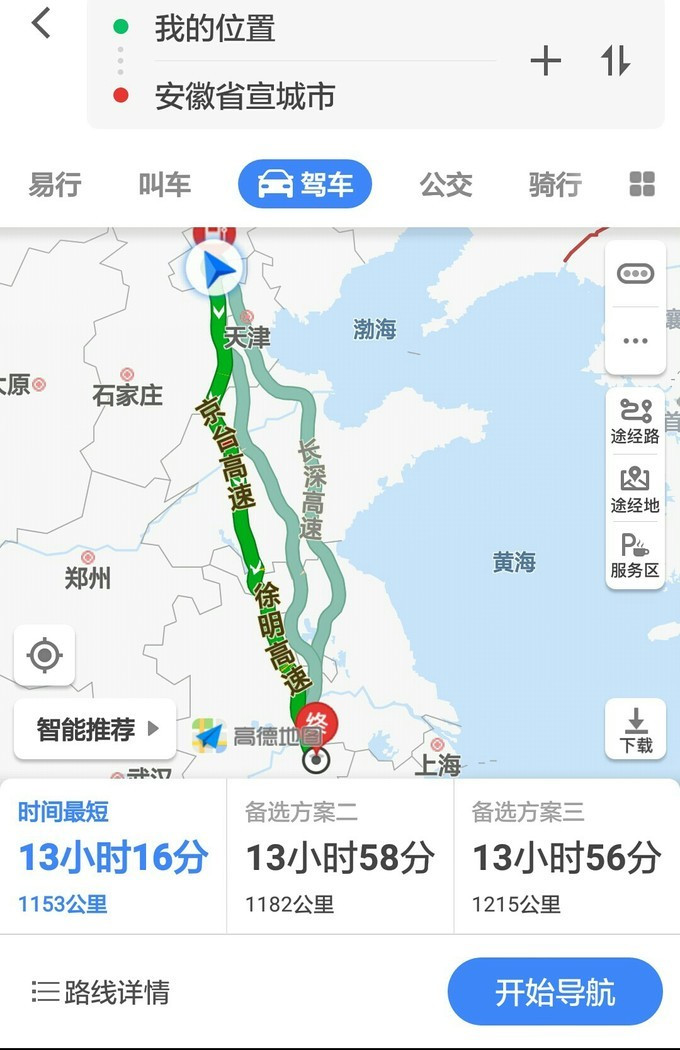Expand the 智能推荐 route preference
The width and height of the screenshot is (680, 1050).
pyautogui.click(x=97, y=729)
